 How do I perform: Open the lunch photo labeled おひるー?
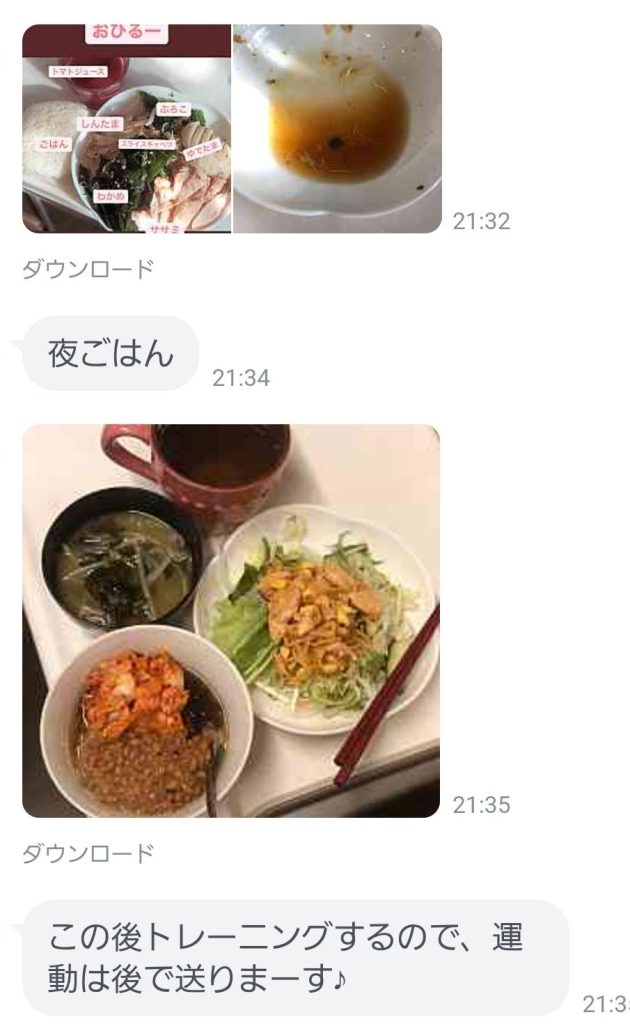(x=127, y=129)
